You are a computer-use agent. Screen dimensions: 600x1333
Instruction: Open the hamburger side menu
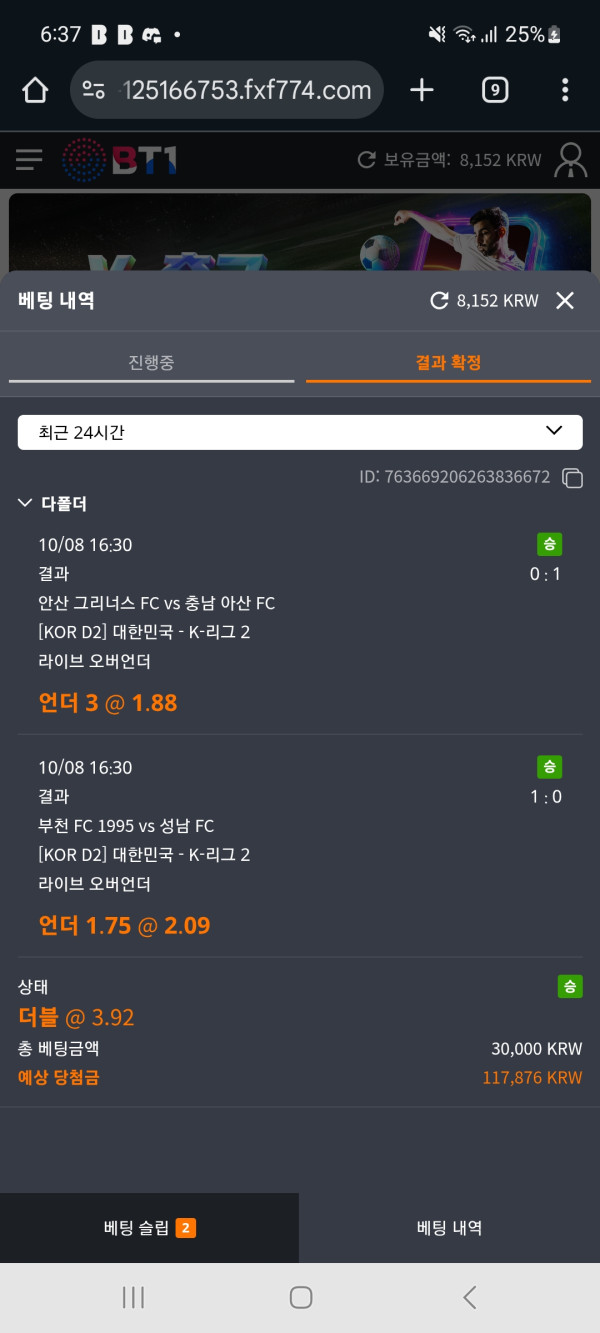click(x=29, y=160)
